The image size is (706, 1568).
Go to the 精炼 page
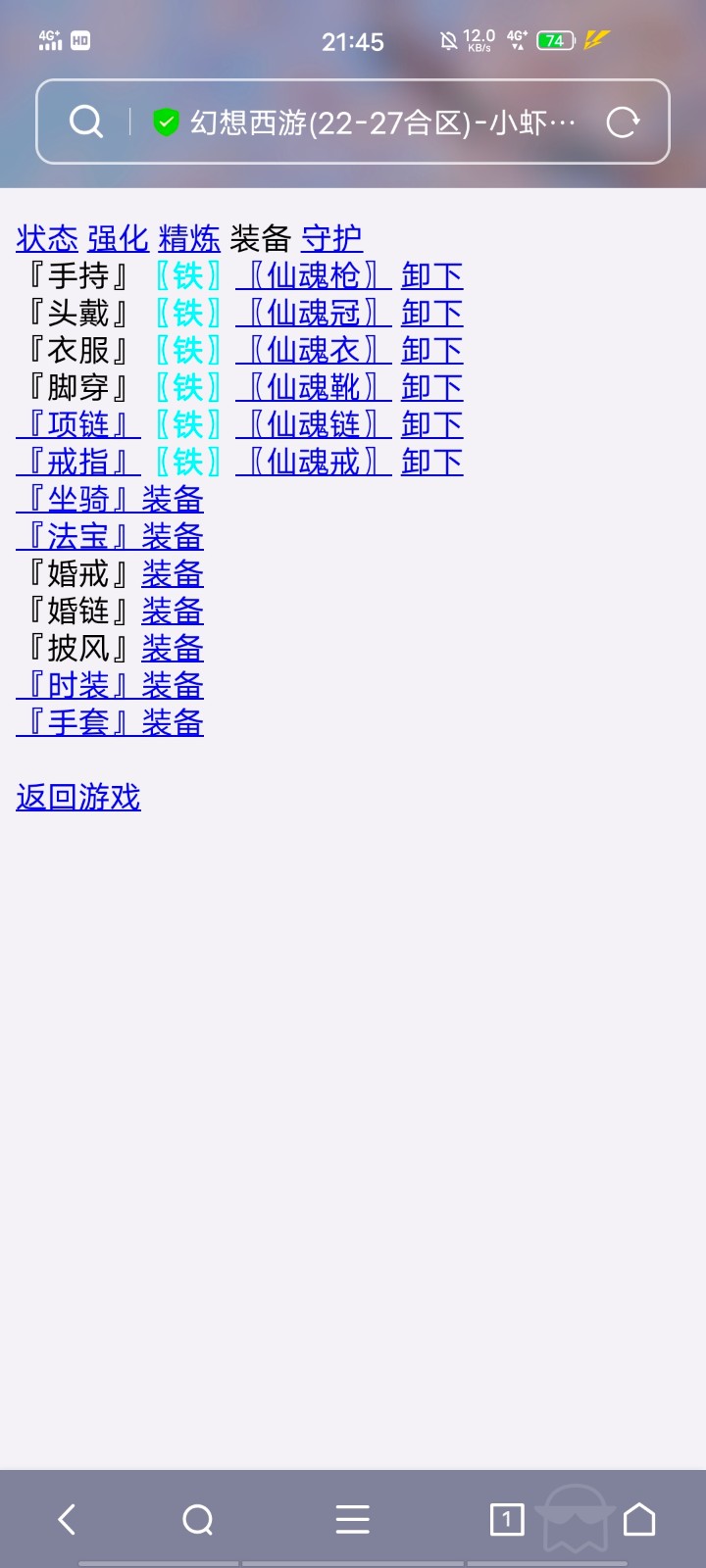pyautogui.click(x=189, y=238)
